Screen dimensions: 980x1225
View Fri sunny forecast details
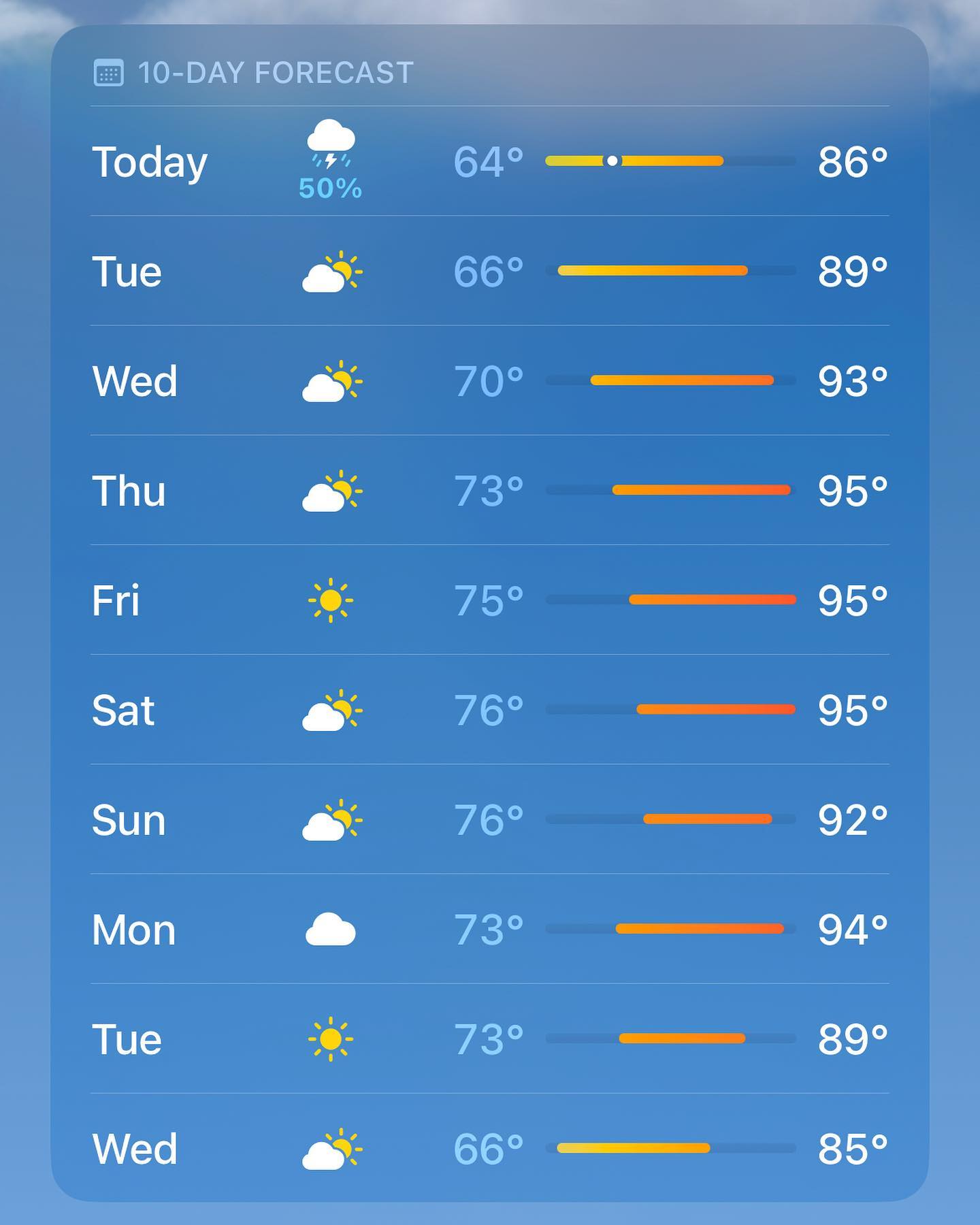[490, 600]
